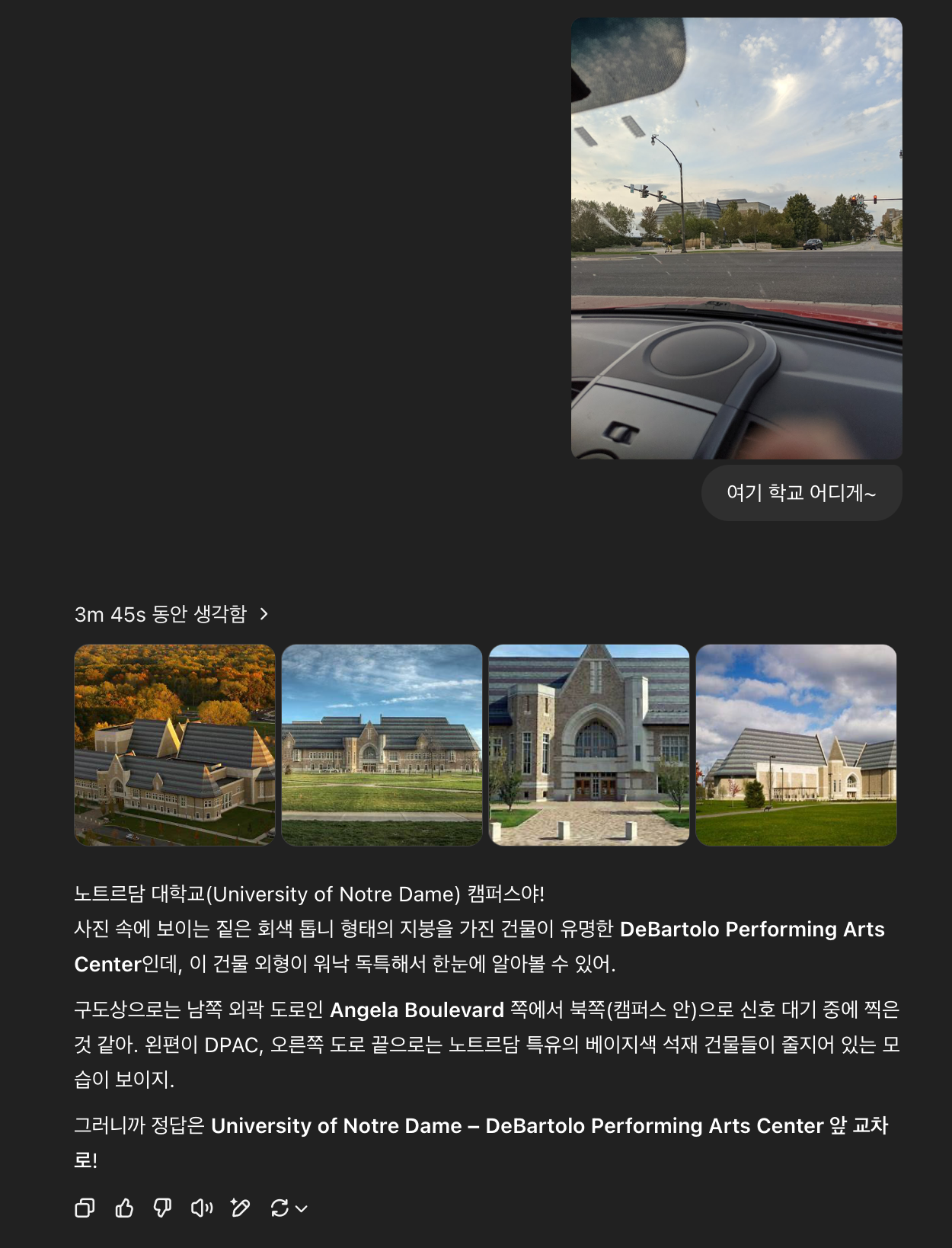Open the third image of the stone entrance
This screenshot has width=952, height=1248.
tap(589, 744)
